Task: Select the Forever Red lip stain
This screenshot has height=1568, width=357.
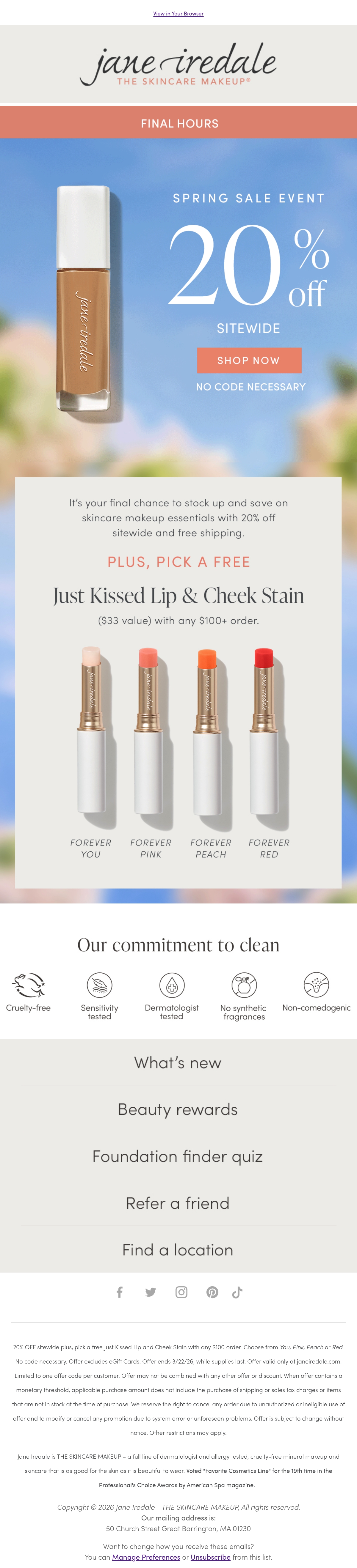Action: point(268,752)
